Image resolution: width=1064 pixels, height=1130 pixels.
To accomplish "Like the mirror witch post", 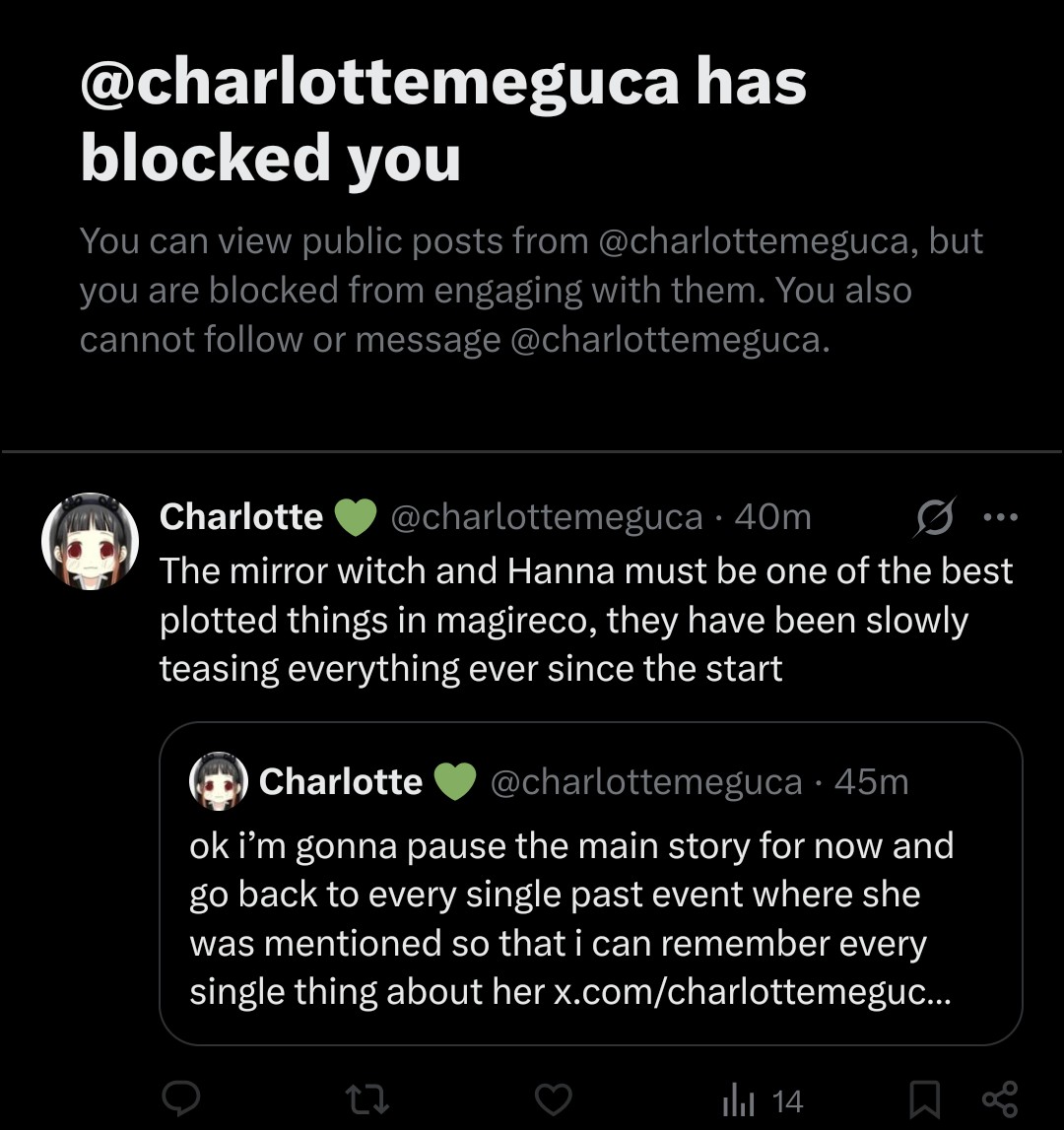I will pos(553,1099).
